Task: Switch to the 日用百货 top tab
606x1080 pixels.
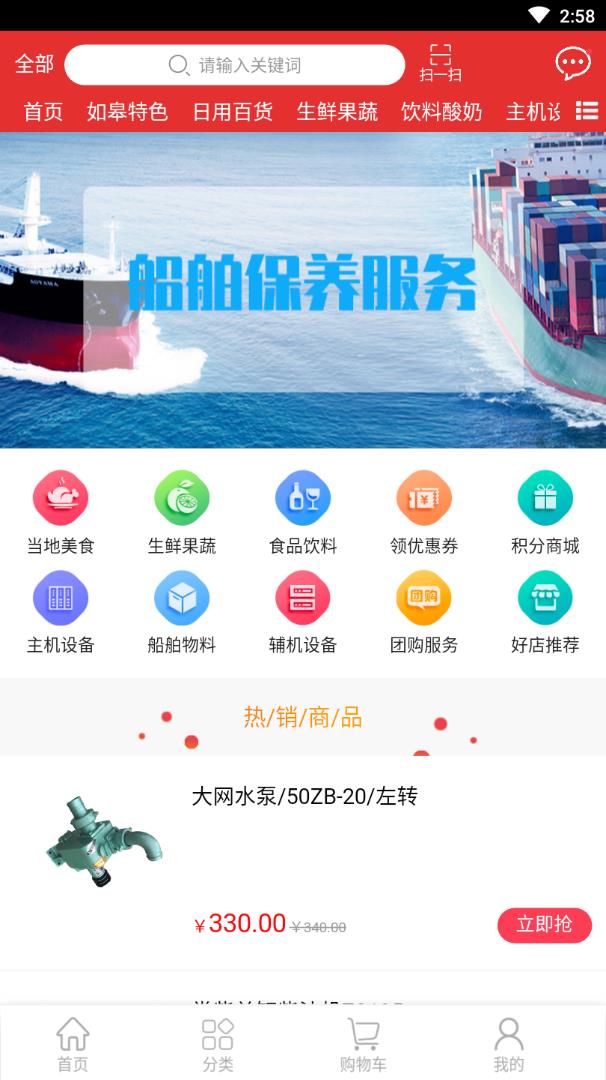Action: 232,112
